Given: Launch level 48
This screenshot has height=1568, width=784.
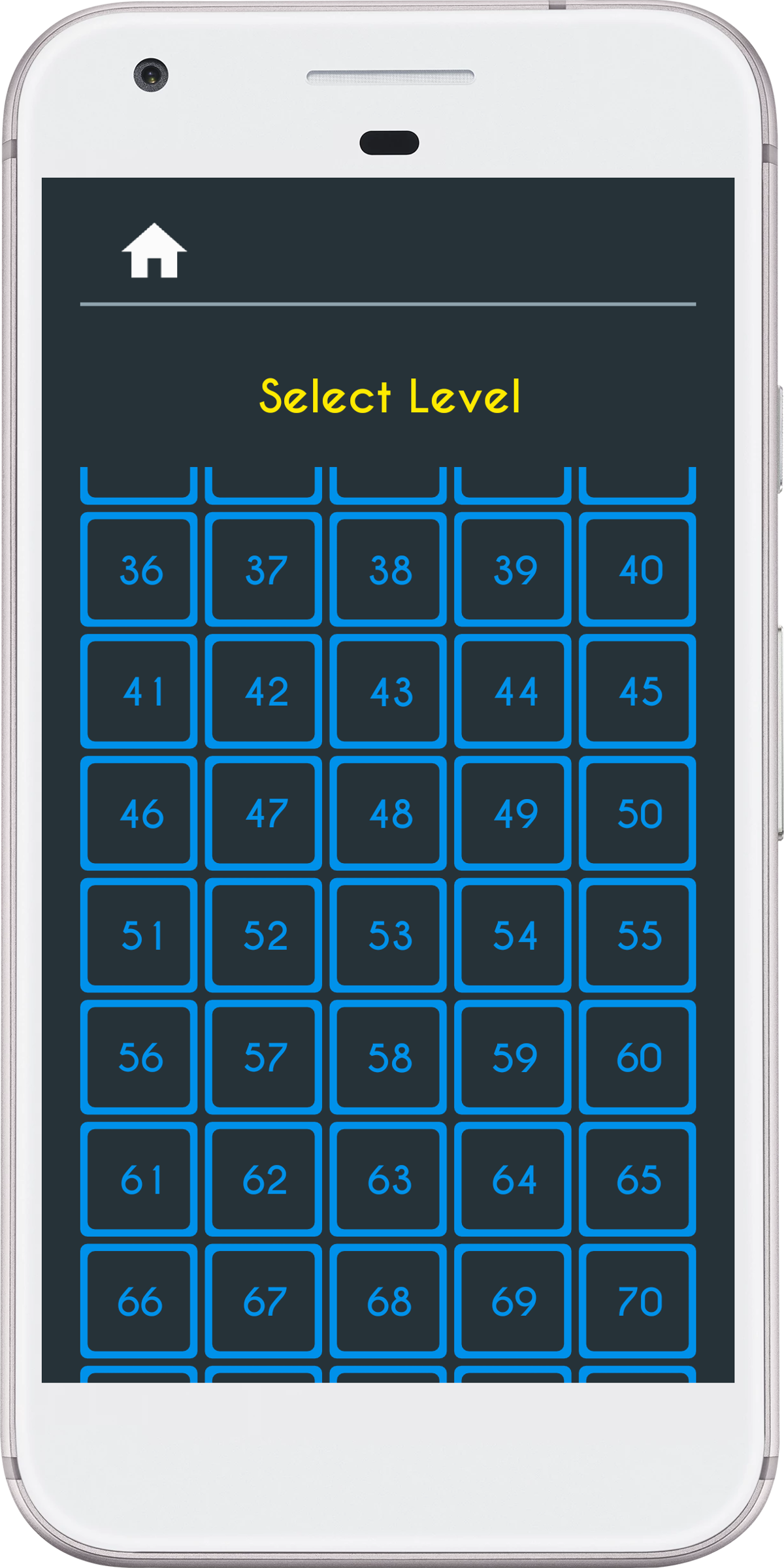Looking at the screenshot, I should [388, 813].
